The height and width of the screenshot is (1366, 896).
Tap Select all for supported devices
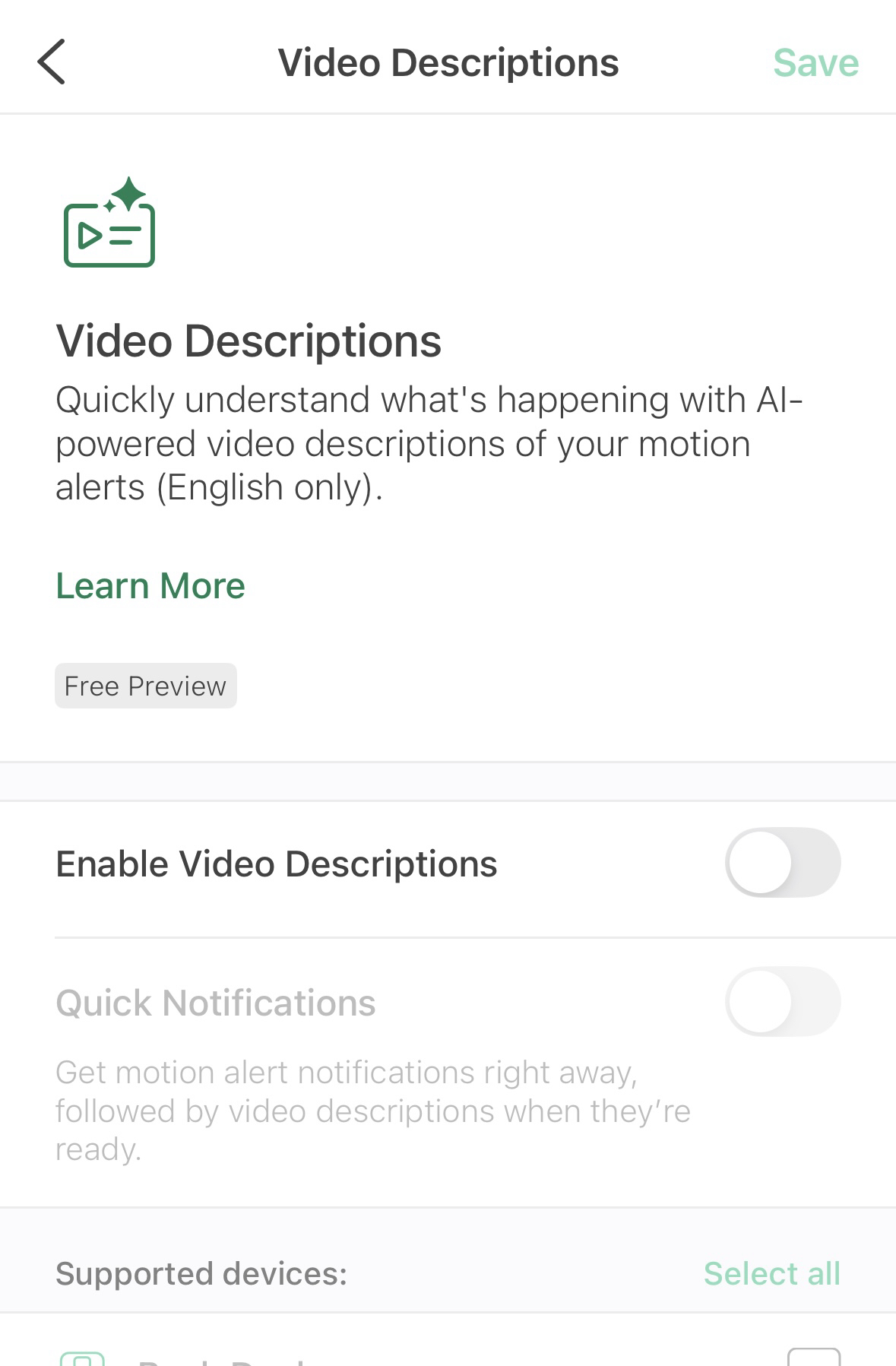[x=771, y=1273]
